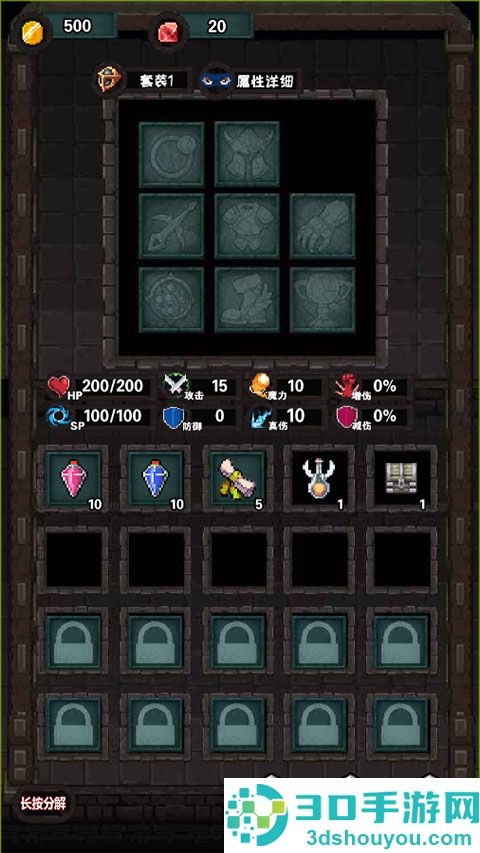Choose the gauntlet equipment slot
Image resolution: width=480 pixels, height=853 pixels.
pos(322,226)
